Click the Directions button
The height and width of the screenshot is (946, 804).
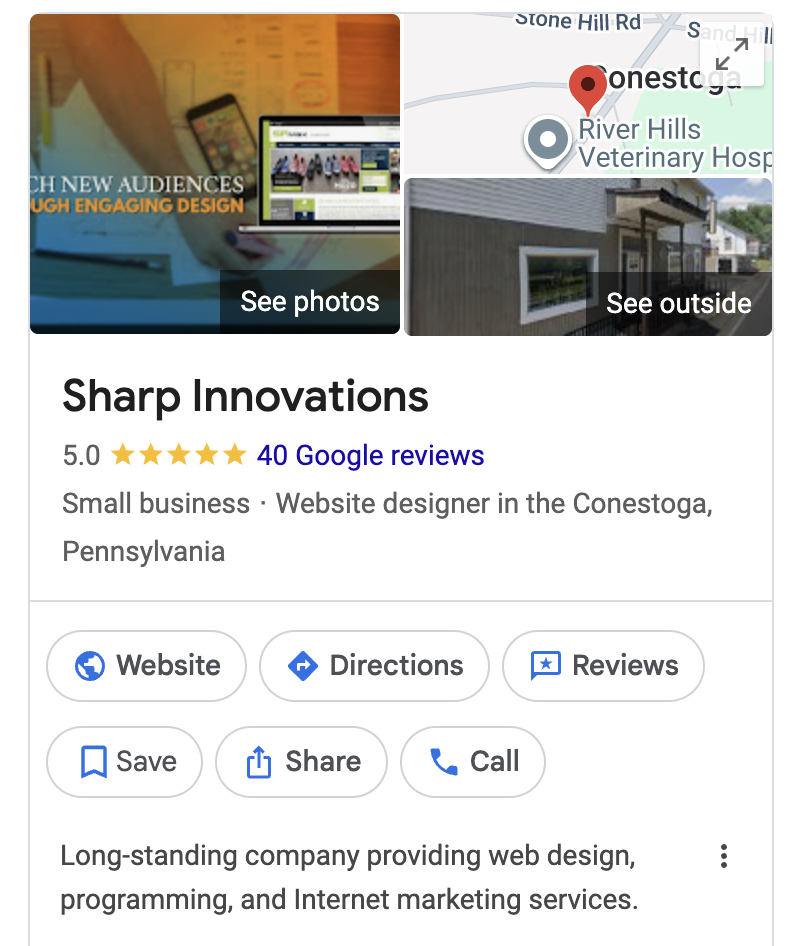pos(374,666)
